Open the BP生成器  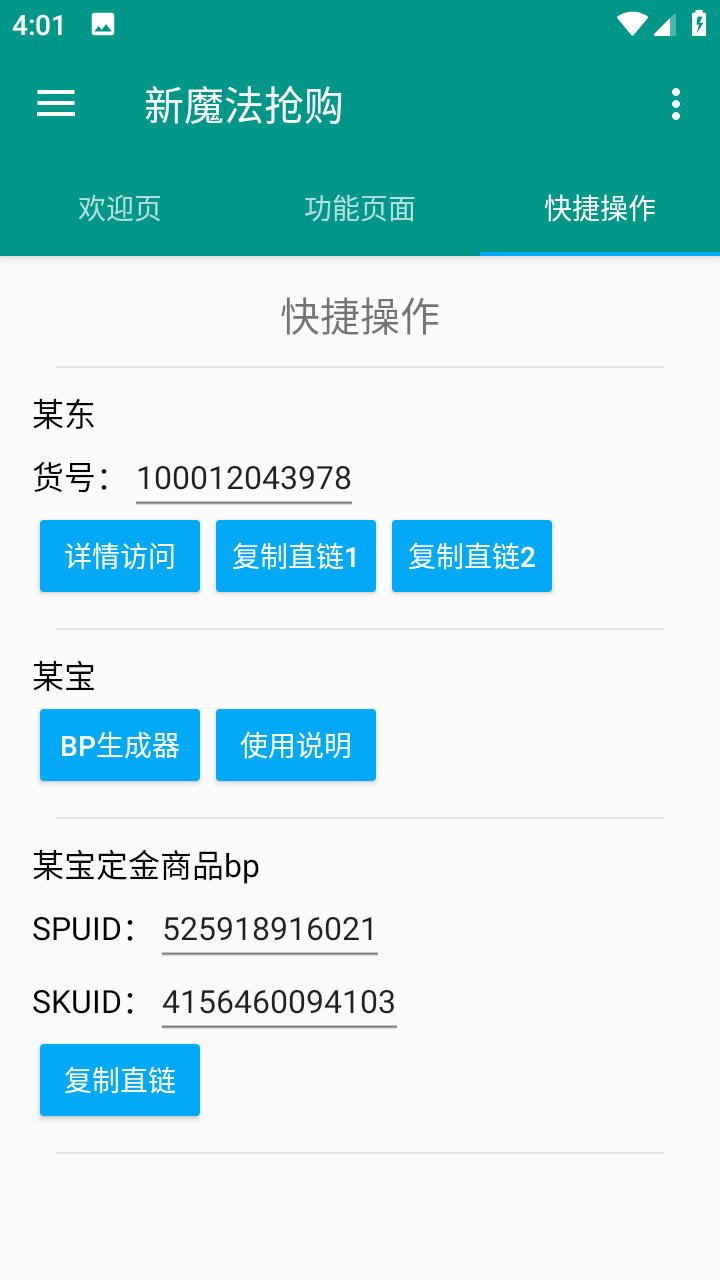(x=120, y=745)
